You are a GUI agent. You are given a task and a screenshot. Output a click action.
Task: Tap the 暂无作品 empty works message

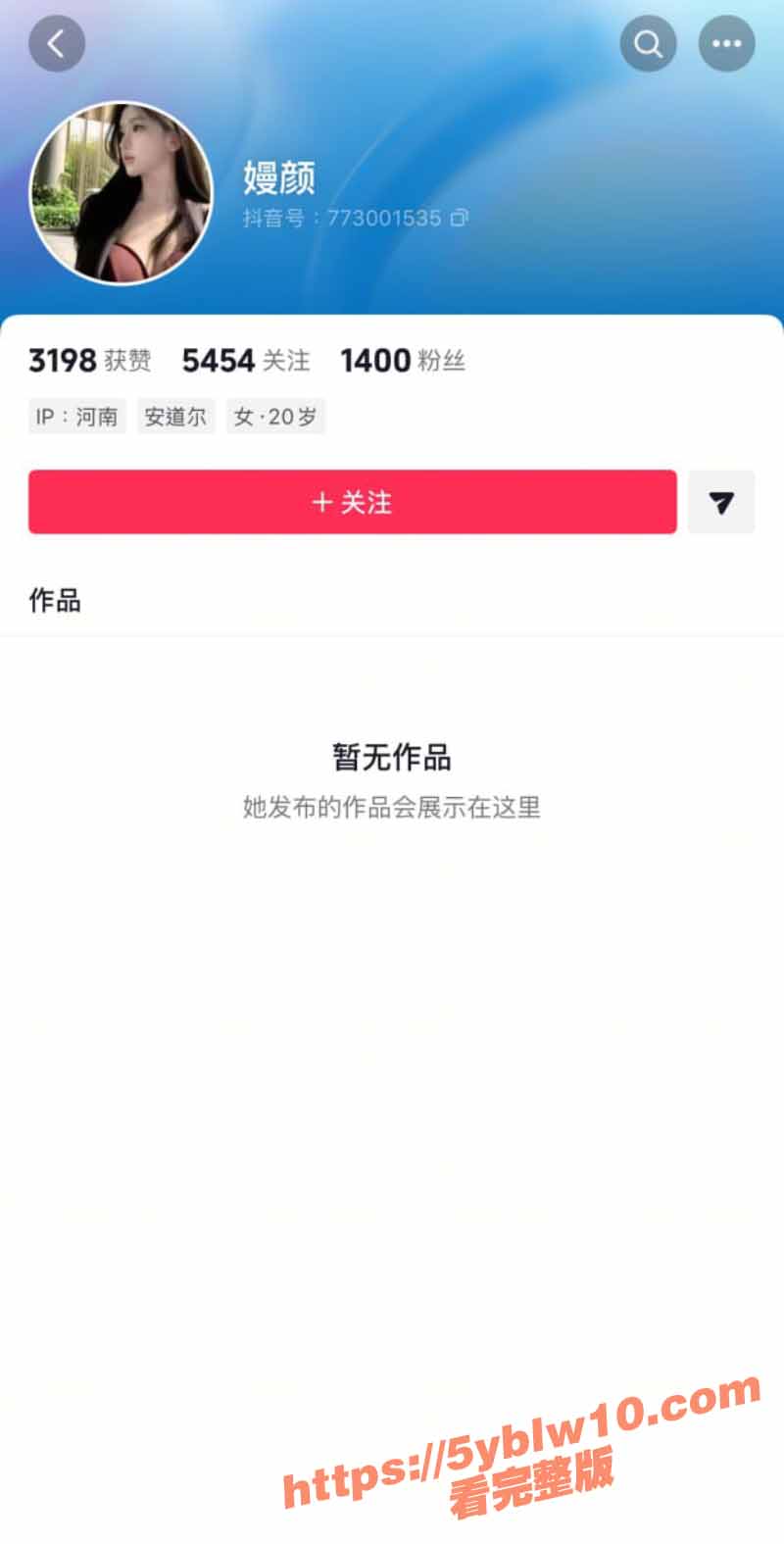point(392,757)
